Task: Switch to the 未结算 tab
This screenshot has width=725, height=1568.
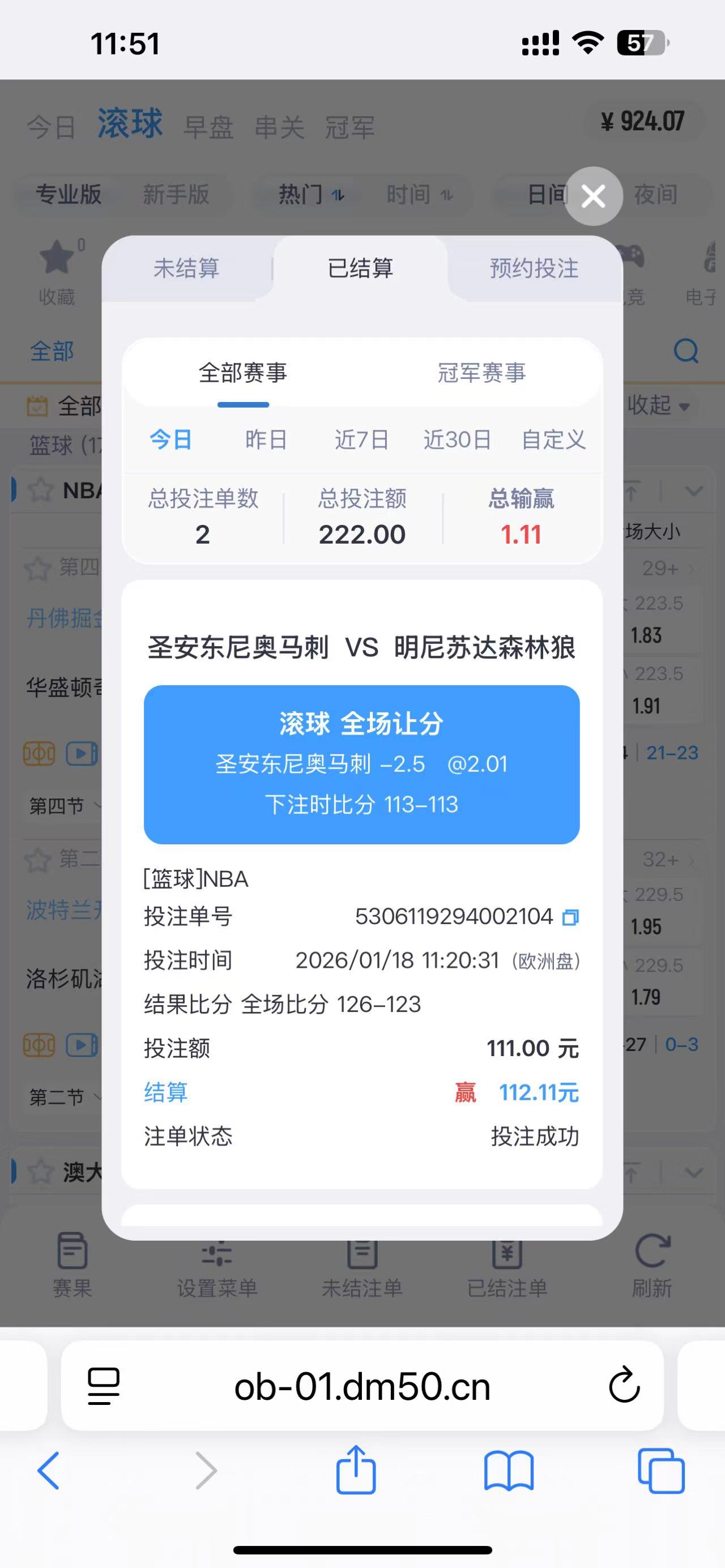Action: click(186, 268)
